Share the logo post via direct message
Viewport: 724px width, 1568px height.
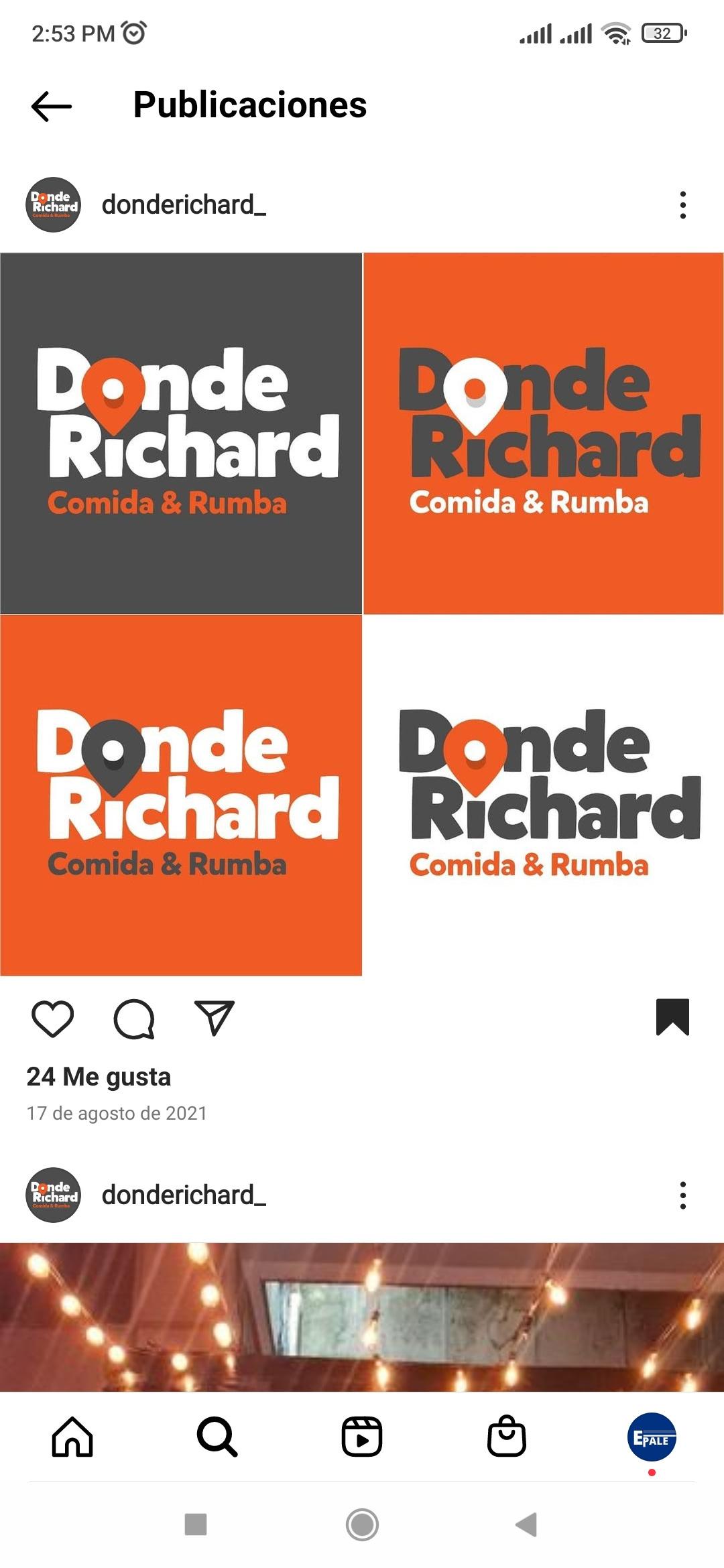click(214, 1019)
